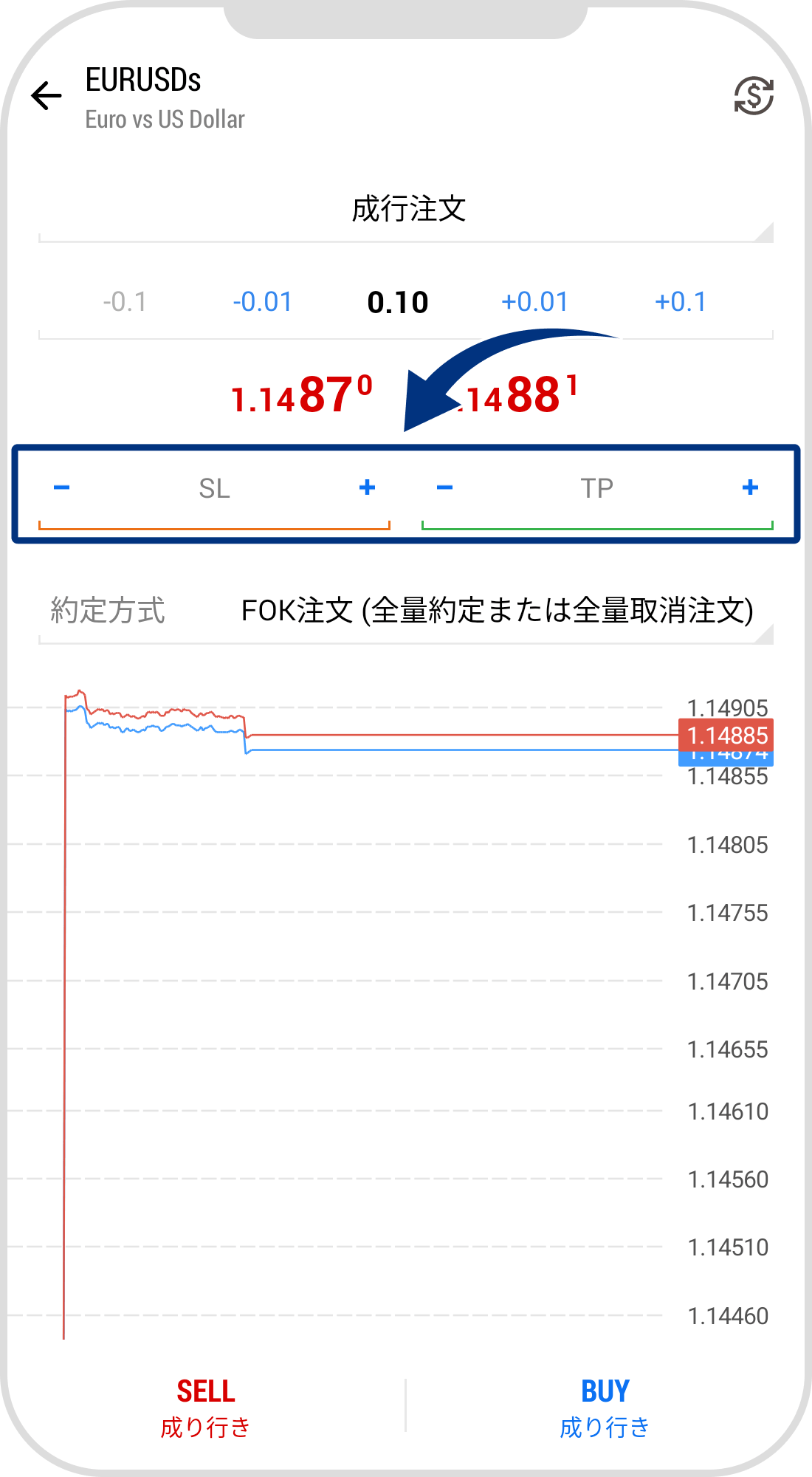Tap -0.01 to fine-tune volume down
Screen dimensions: 812x1477
(262, 301)
